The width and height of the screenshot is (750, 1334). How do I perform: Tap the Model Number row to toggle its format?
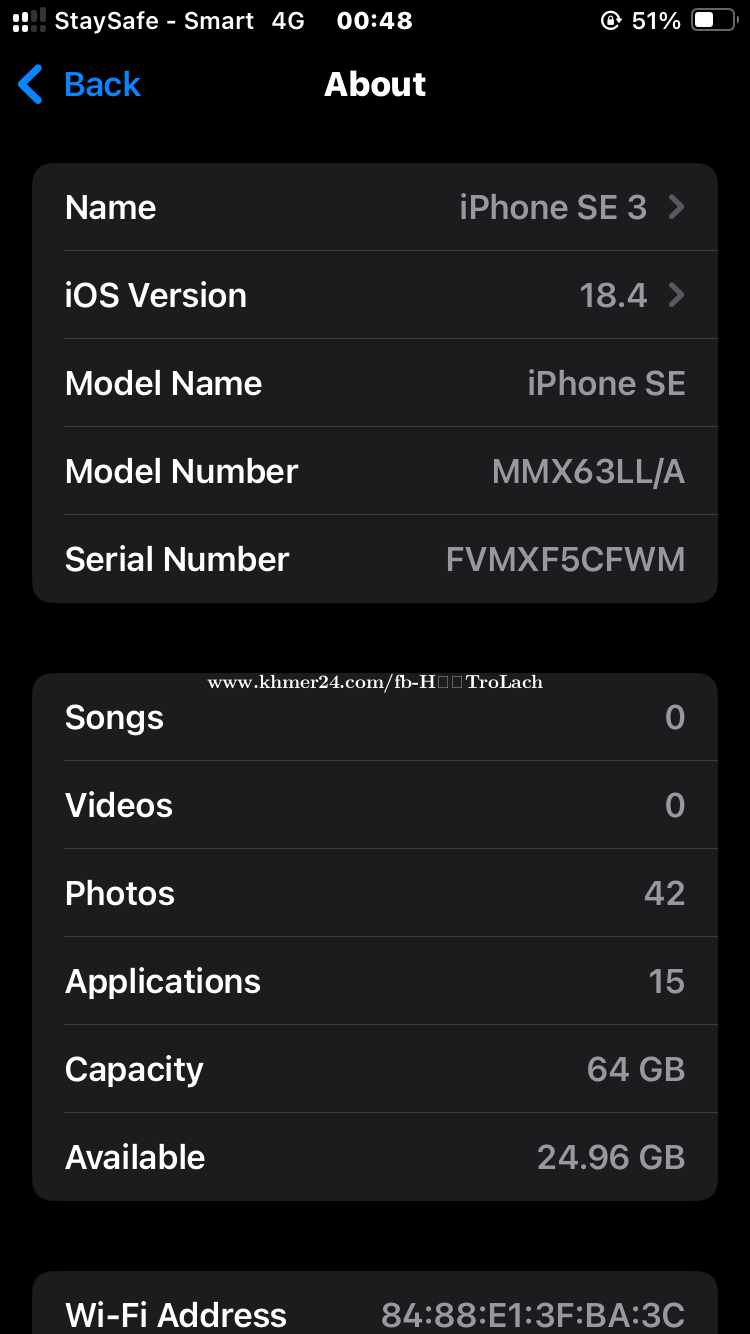click(375, 471)
